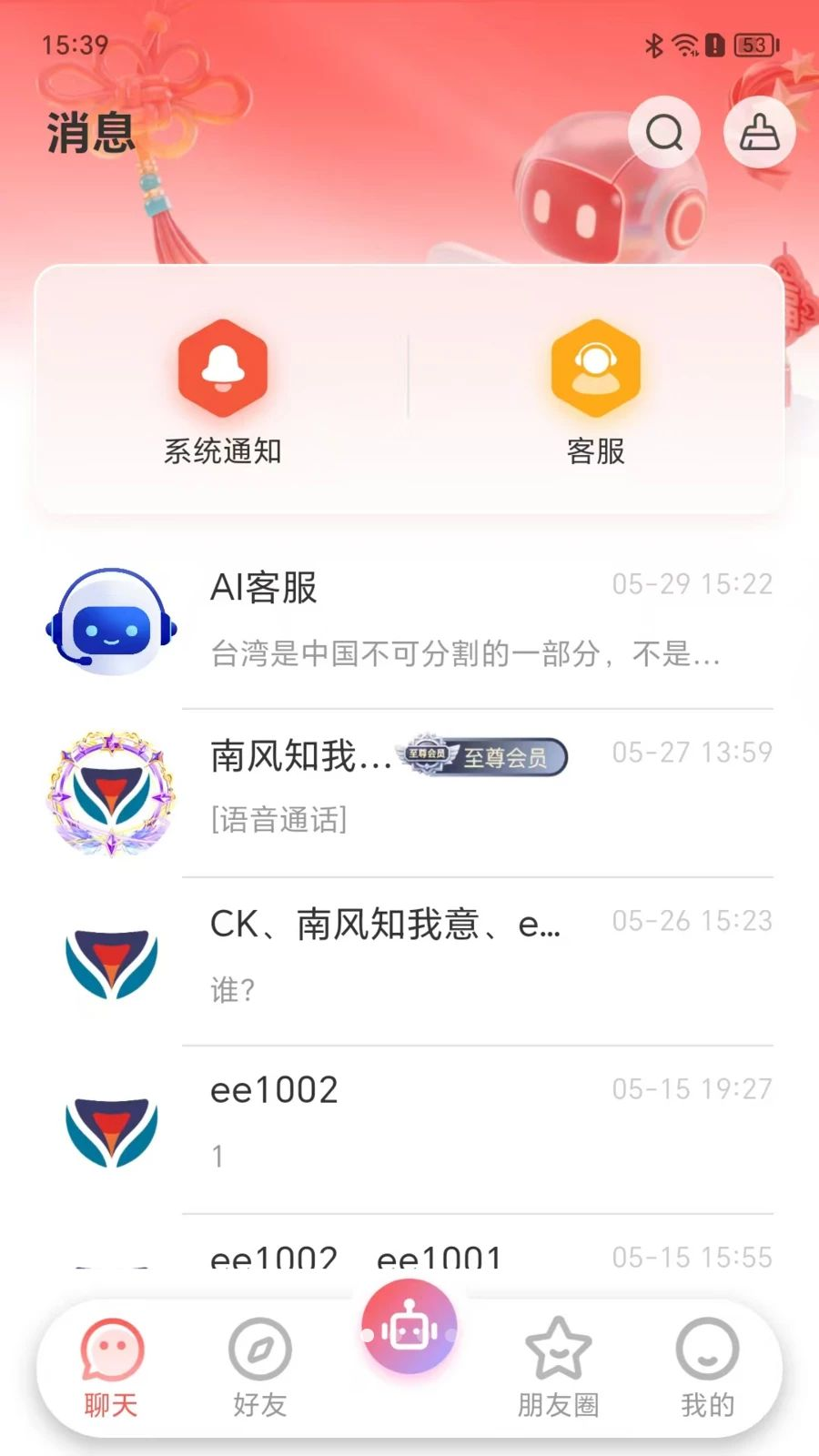Open the chat with 南风知我…
The height and width of the screenshot is (1456, 819).
click(409, 793)
